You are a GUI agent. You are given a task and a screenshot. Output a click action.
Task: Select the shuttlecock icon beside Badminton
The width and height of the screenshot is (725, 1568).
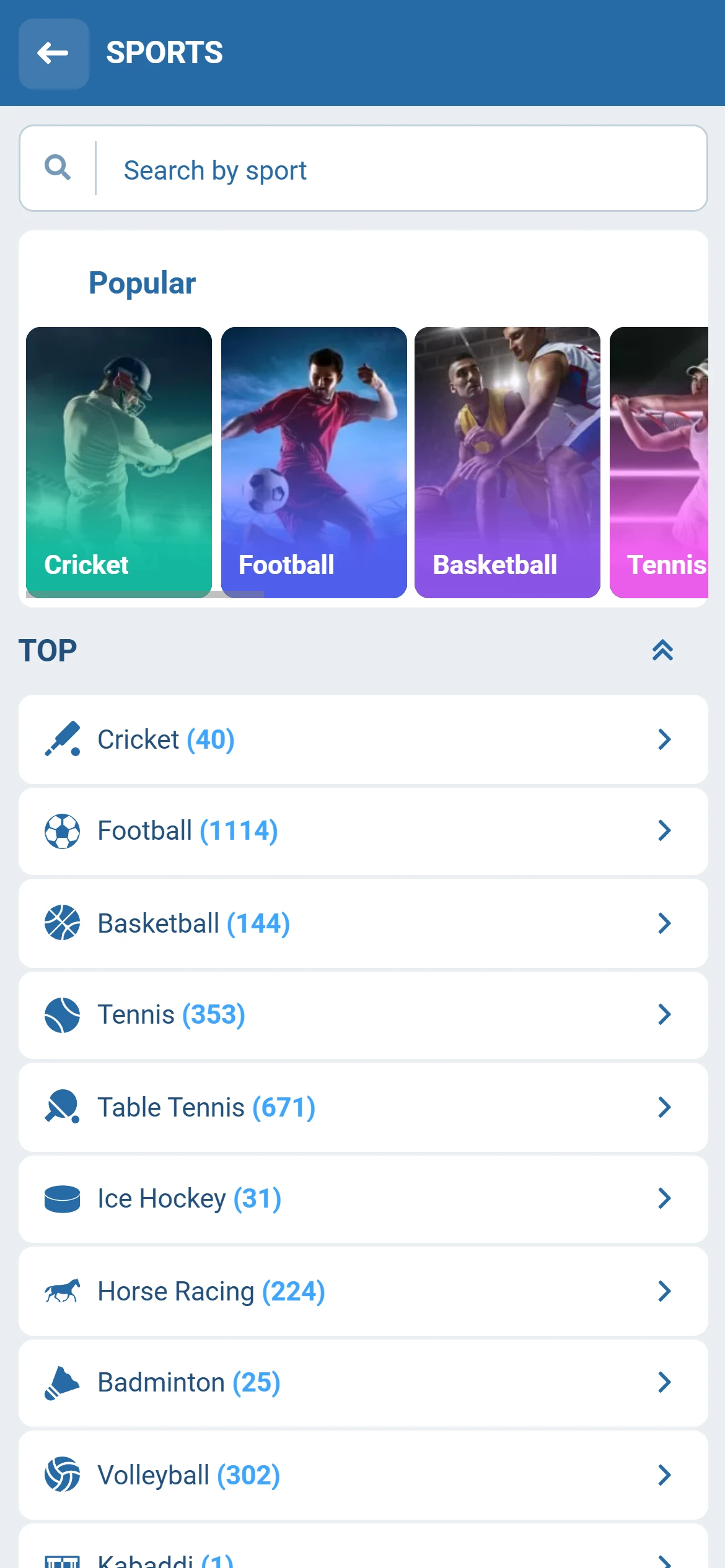[62, 1382]
